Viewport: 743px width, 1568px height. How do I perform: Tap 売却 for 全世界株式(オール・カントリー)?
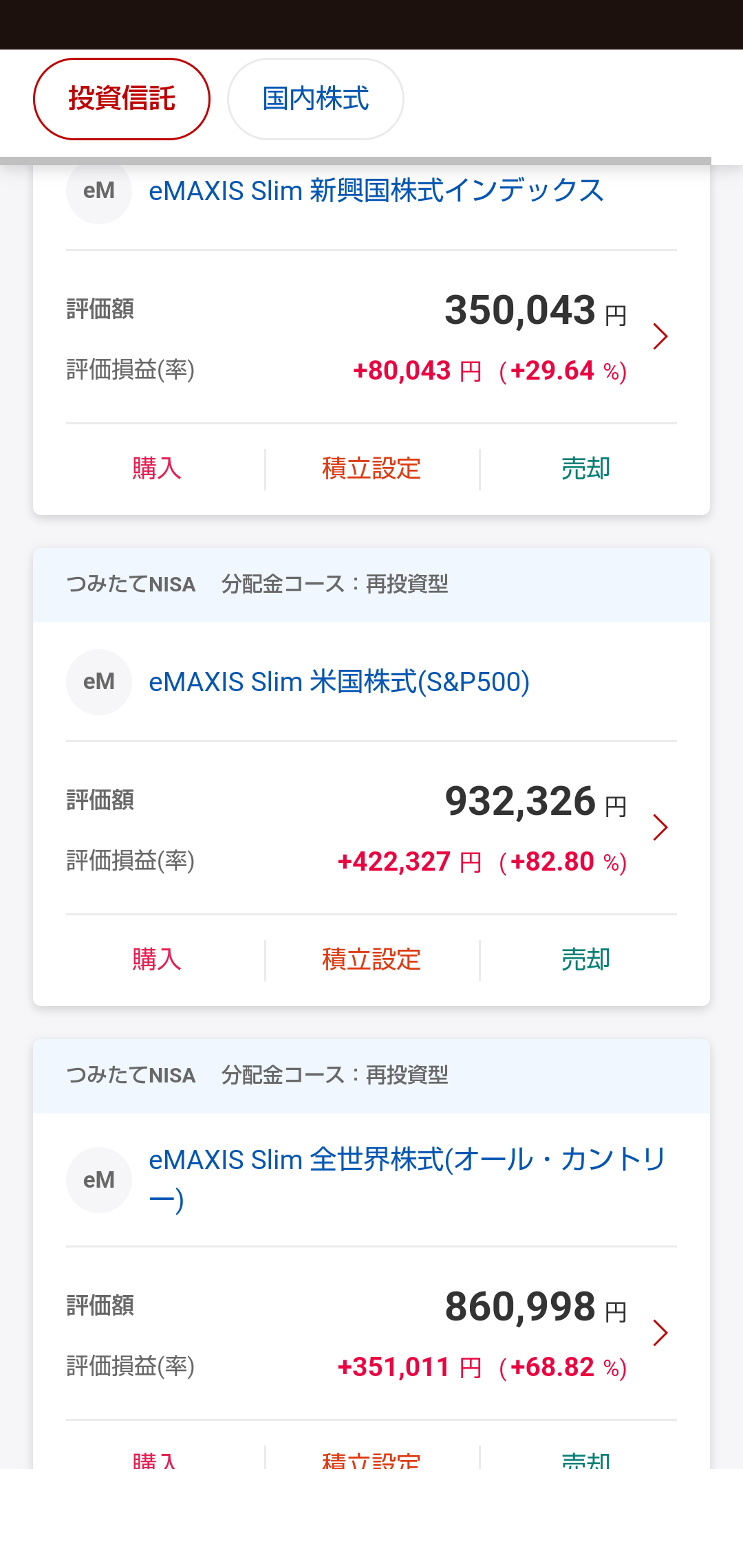(x=586, y=1459)
